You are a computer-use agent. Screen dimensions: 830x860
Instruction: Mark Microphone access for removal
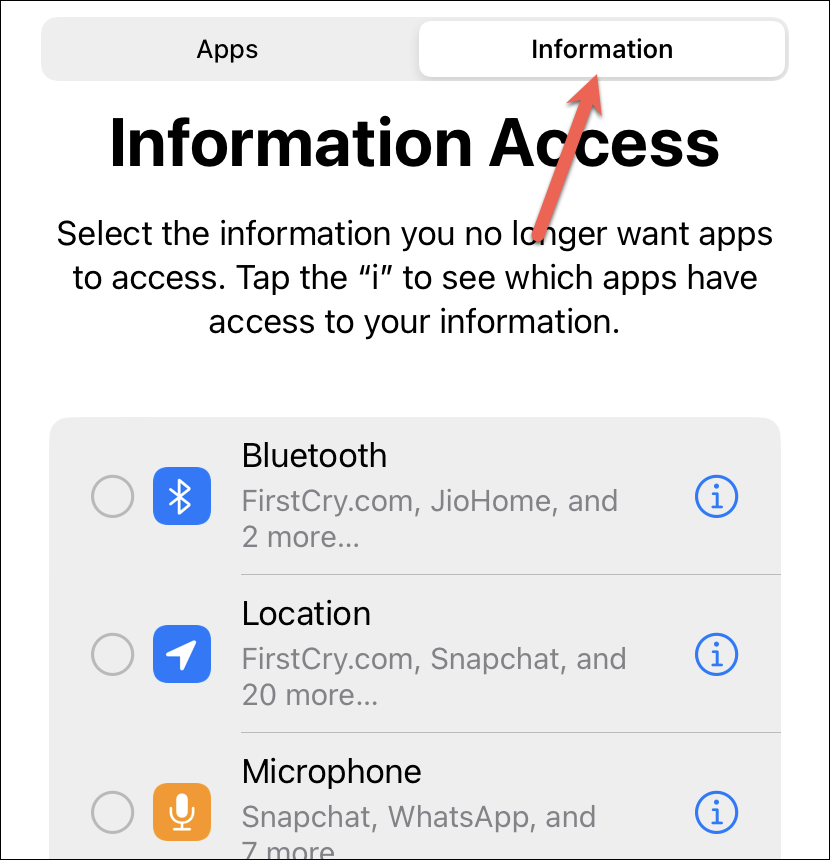[x=112, y=810]
